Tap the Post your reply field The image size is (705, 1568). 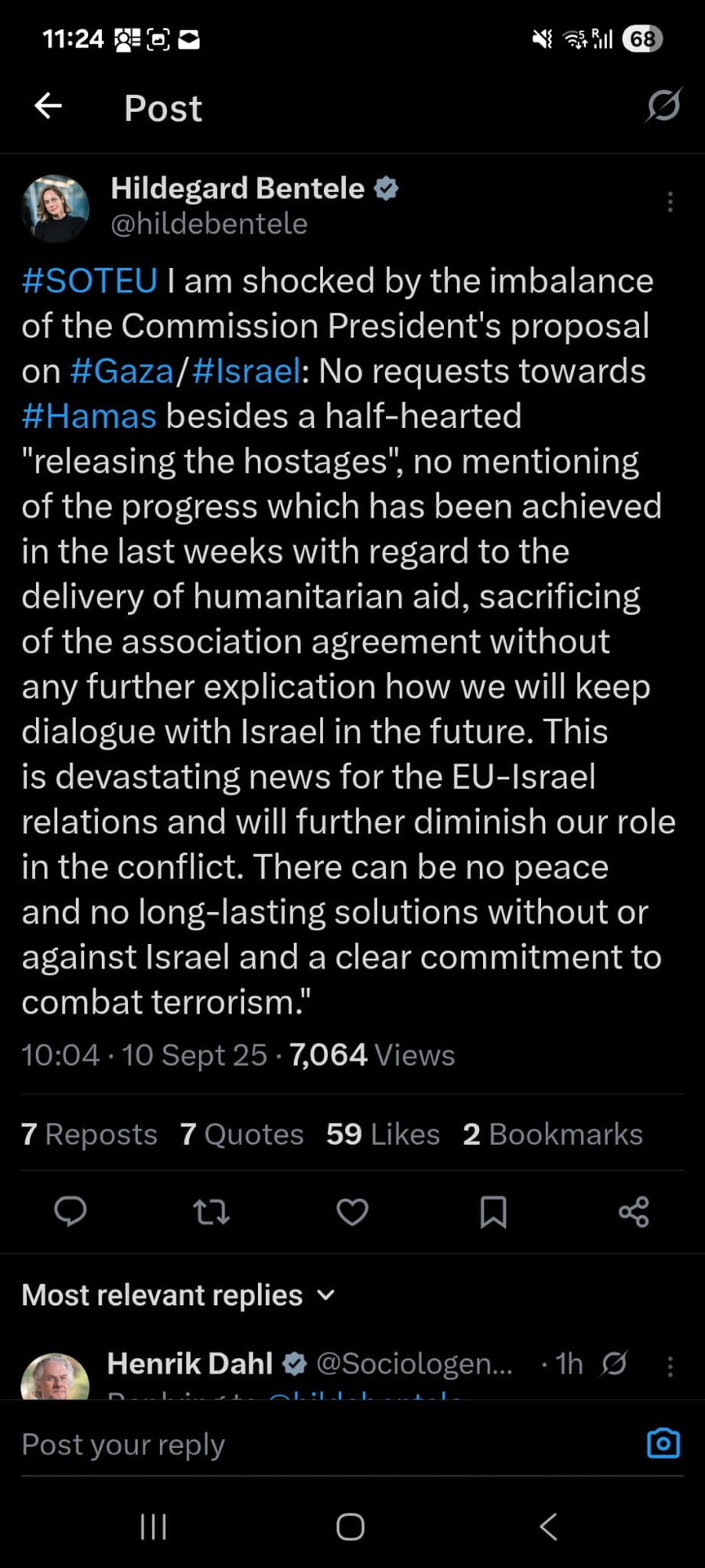click(314, 1444)
